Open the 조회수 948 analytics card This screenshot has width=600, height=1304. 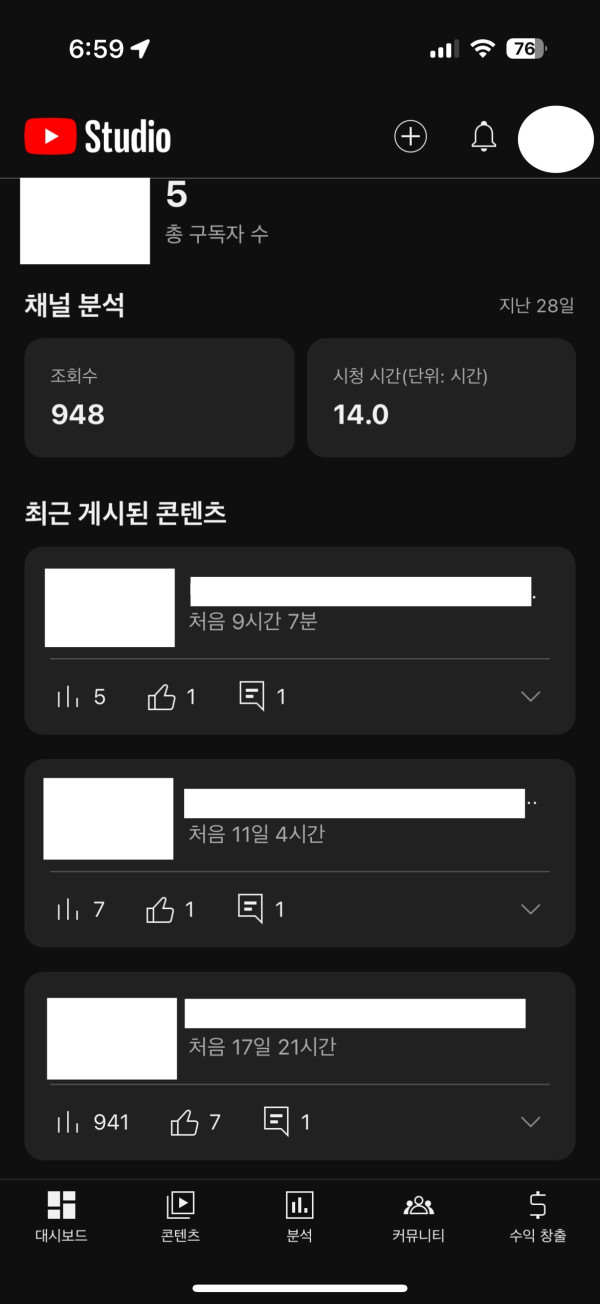(159, 397)
